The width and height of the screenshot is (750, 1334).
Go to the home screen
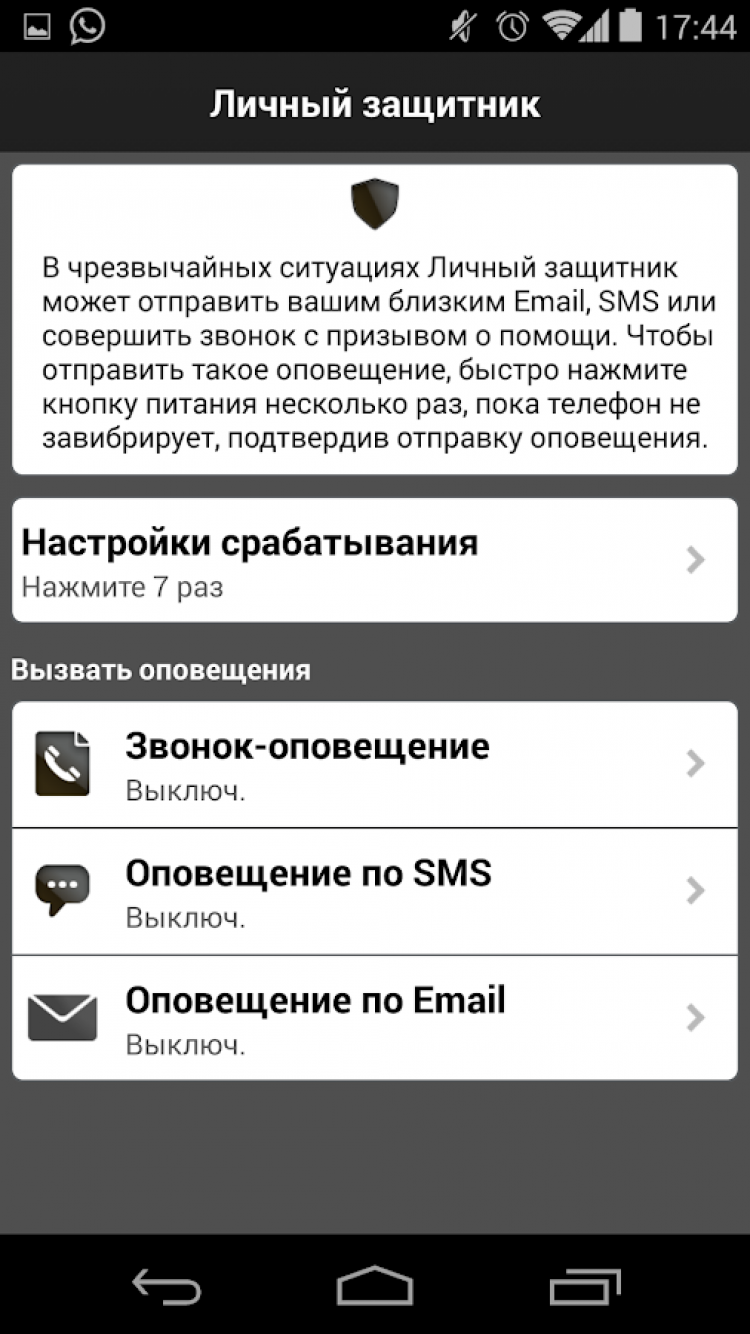374,1286
